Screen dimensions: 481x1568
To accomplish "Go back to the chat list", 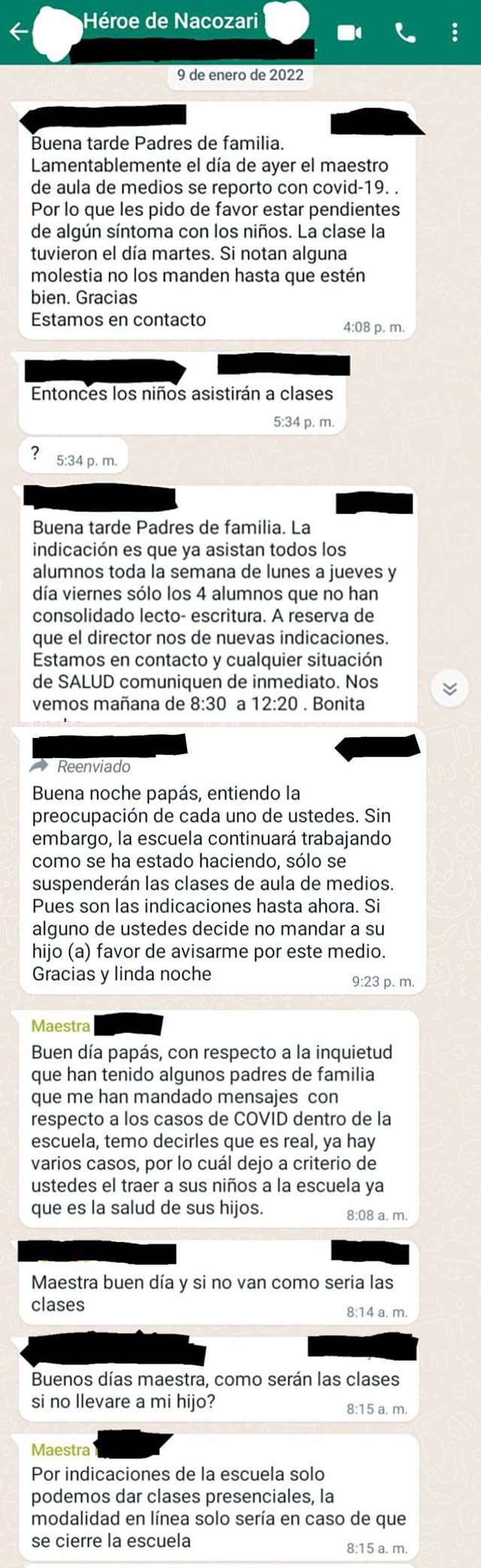I will [18, 32].
